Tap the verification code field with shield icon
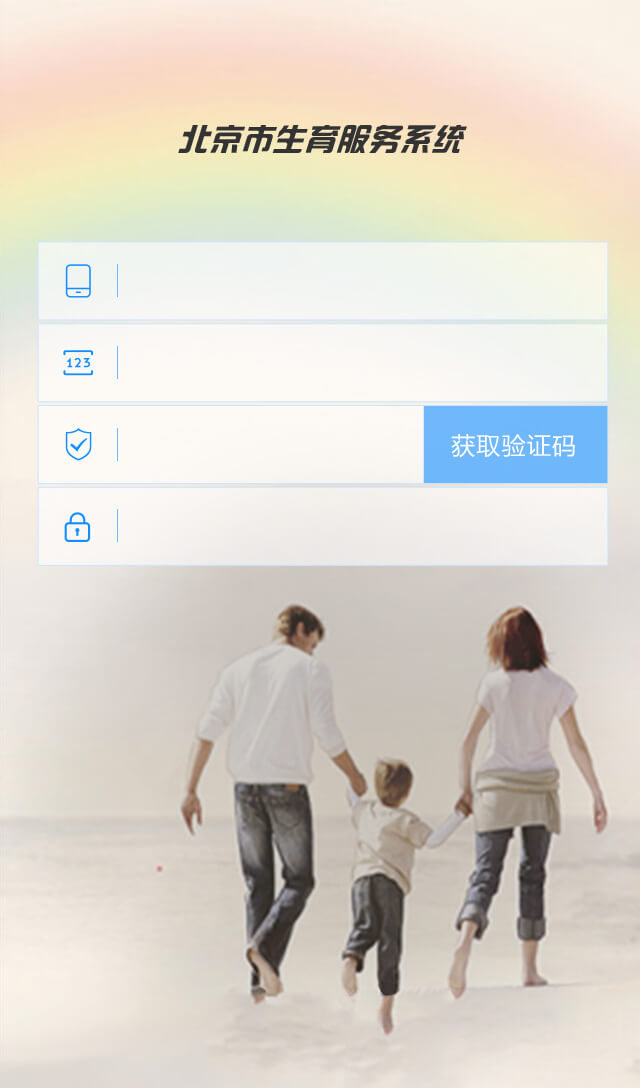The width and height of the screenshot is (640, 1088). [270, 445]
